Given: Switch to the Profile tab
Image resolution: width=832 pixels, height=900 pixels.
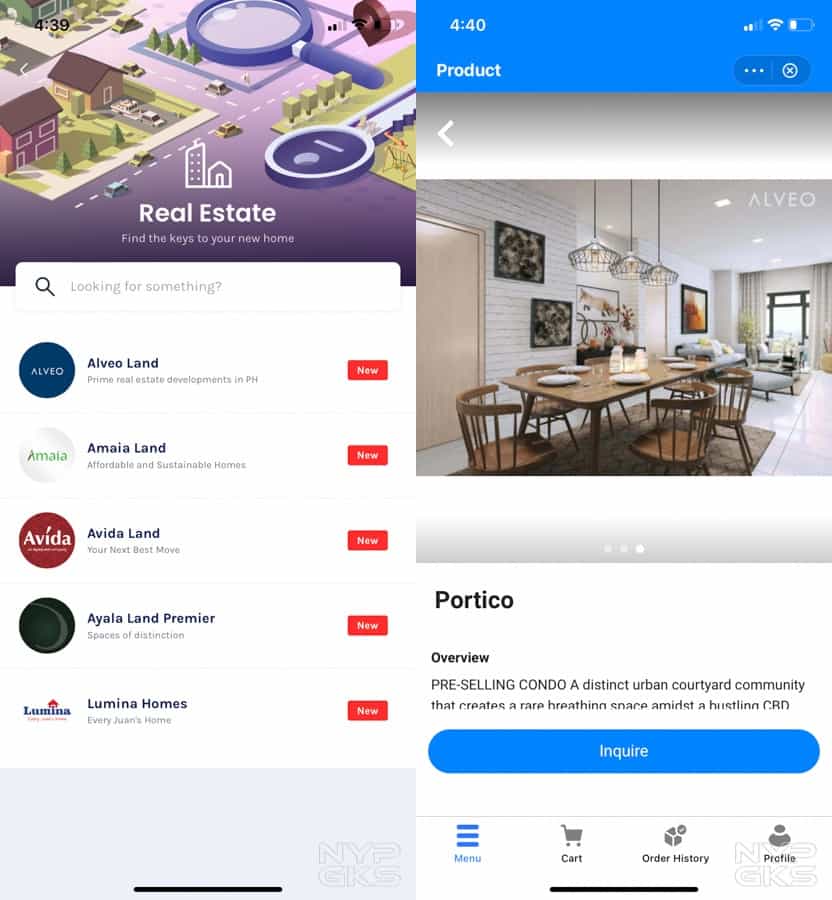Looking at the screenshot, I should click(x=779, y=843).
